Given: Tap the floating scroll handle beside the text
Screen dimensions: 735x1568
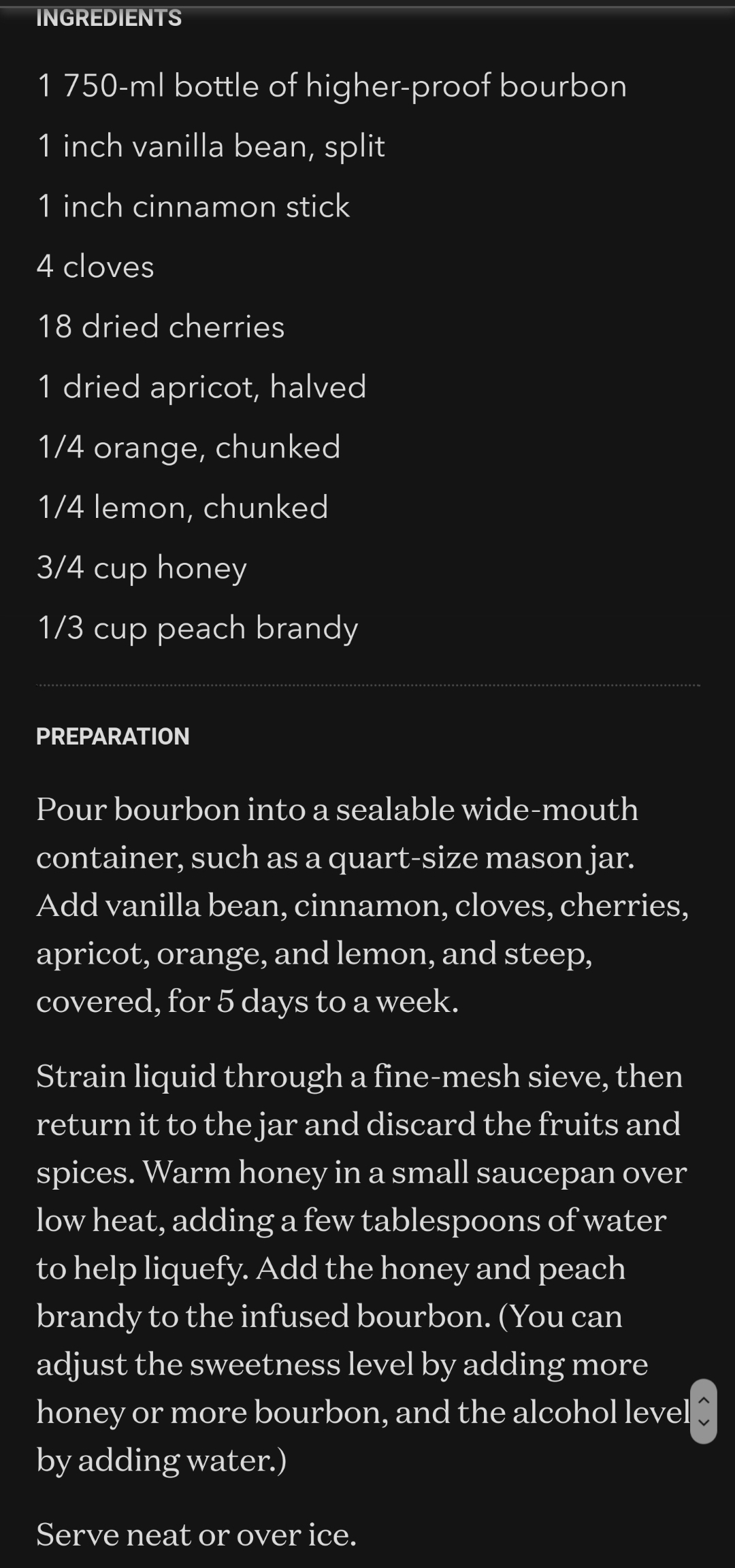Looking at the screenshot, I should coord(704,1411).
